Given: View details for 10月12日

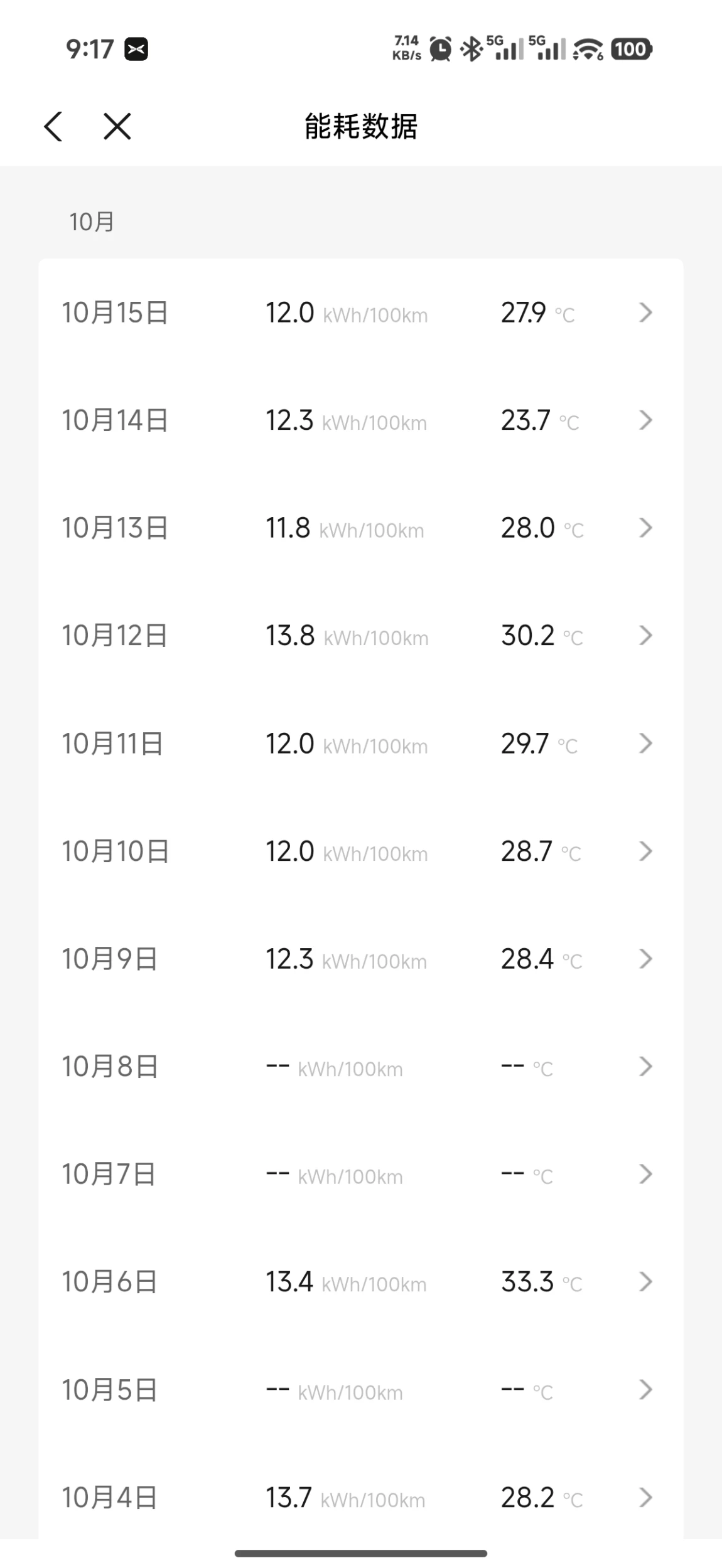Looking at the screenshot, I should click(361, 636).
